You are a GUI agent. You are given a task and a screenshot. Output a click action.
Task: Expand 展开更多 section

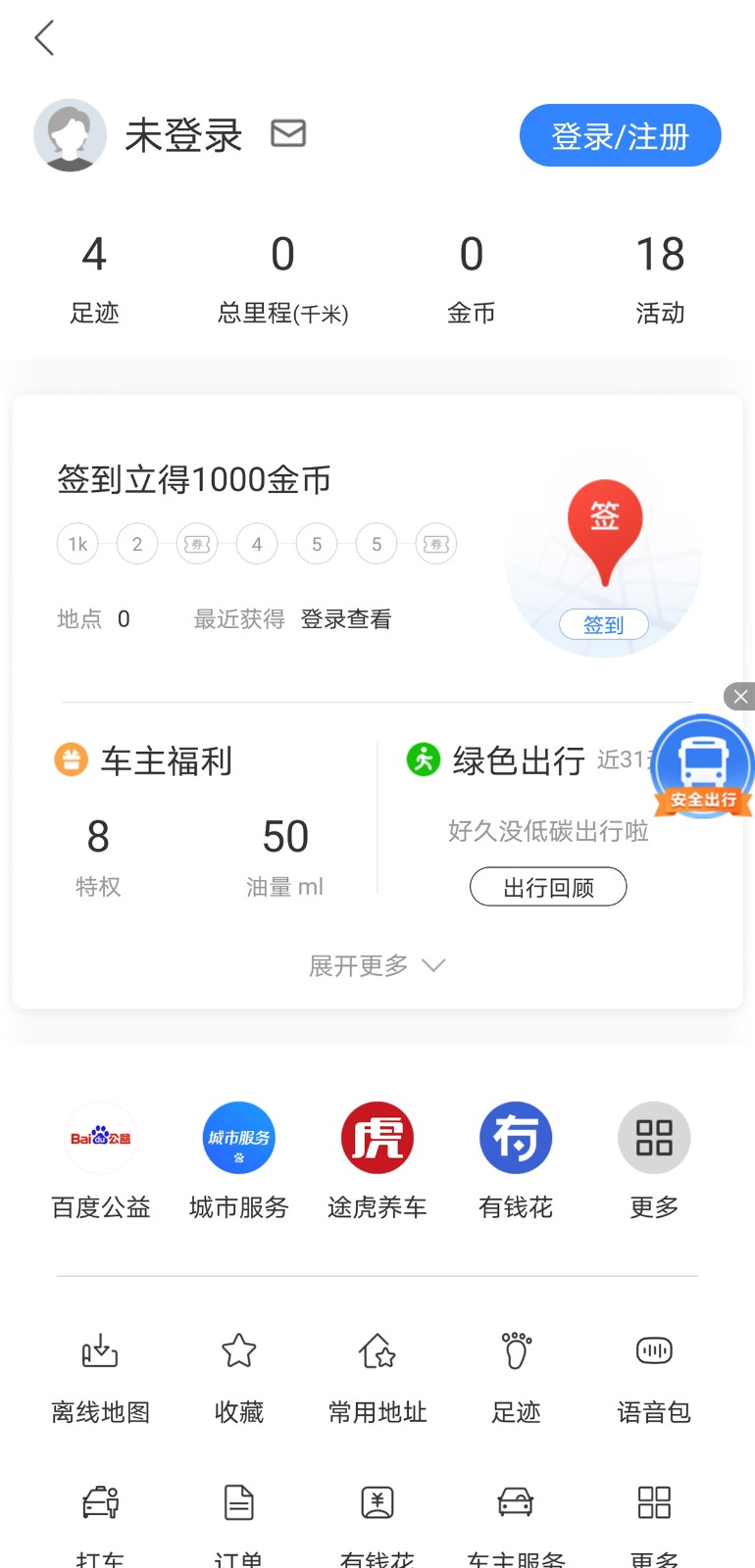pos(377,965)
